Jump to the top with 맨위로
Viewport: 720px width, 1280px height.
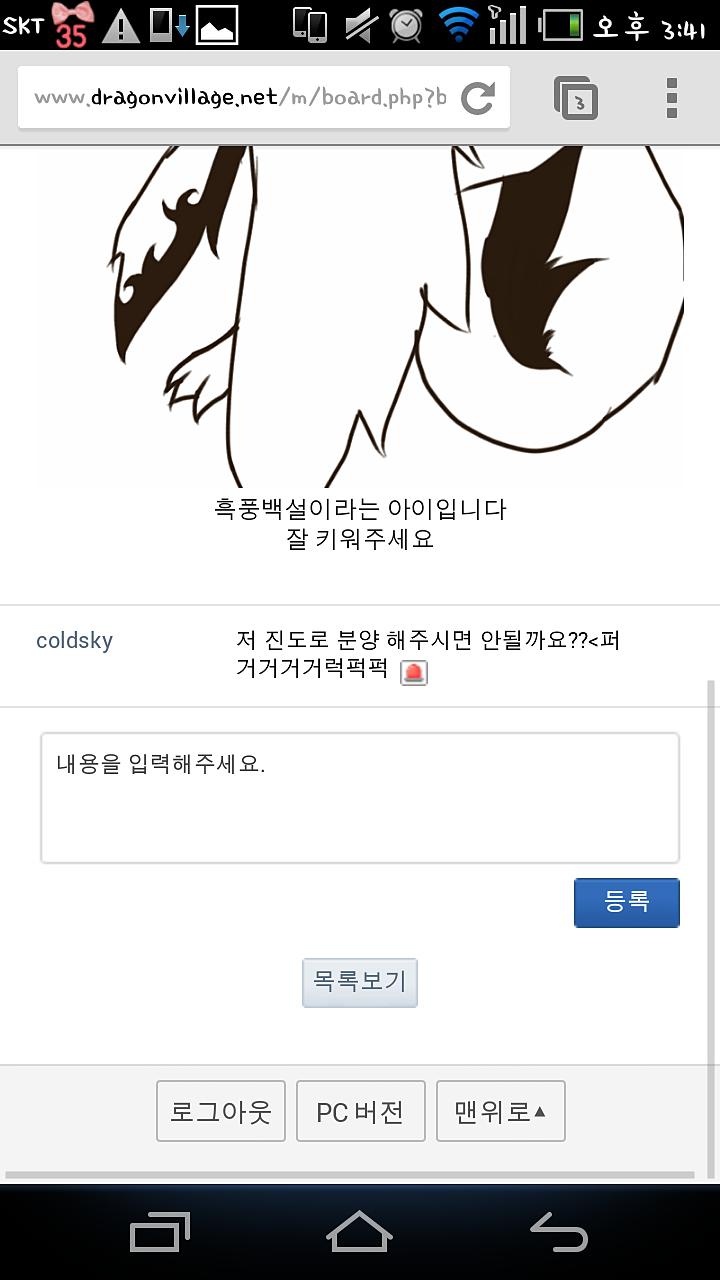click(500, 1111)
